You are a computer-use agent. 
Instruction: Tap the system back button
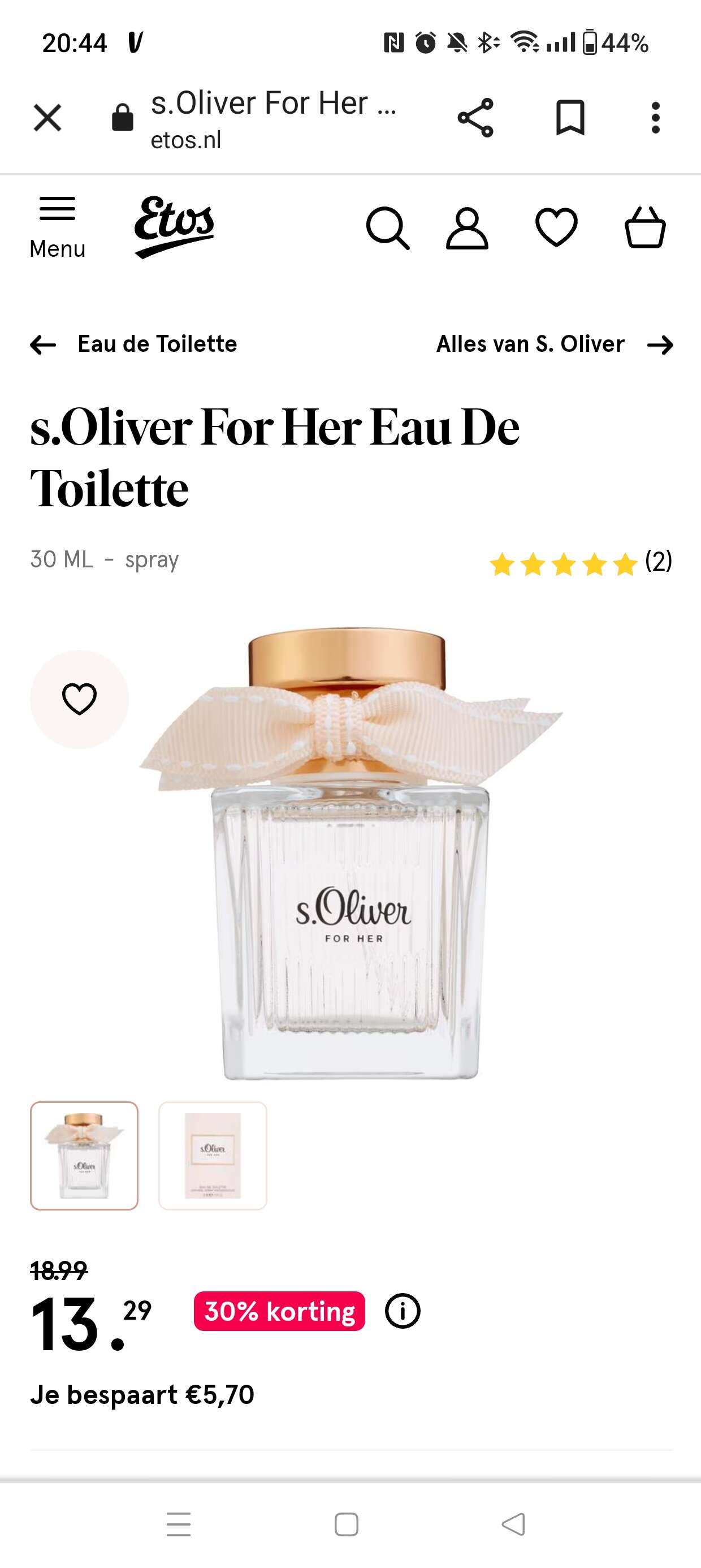click(x=513, y=1523)
